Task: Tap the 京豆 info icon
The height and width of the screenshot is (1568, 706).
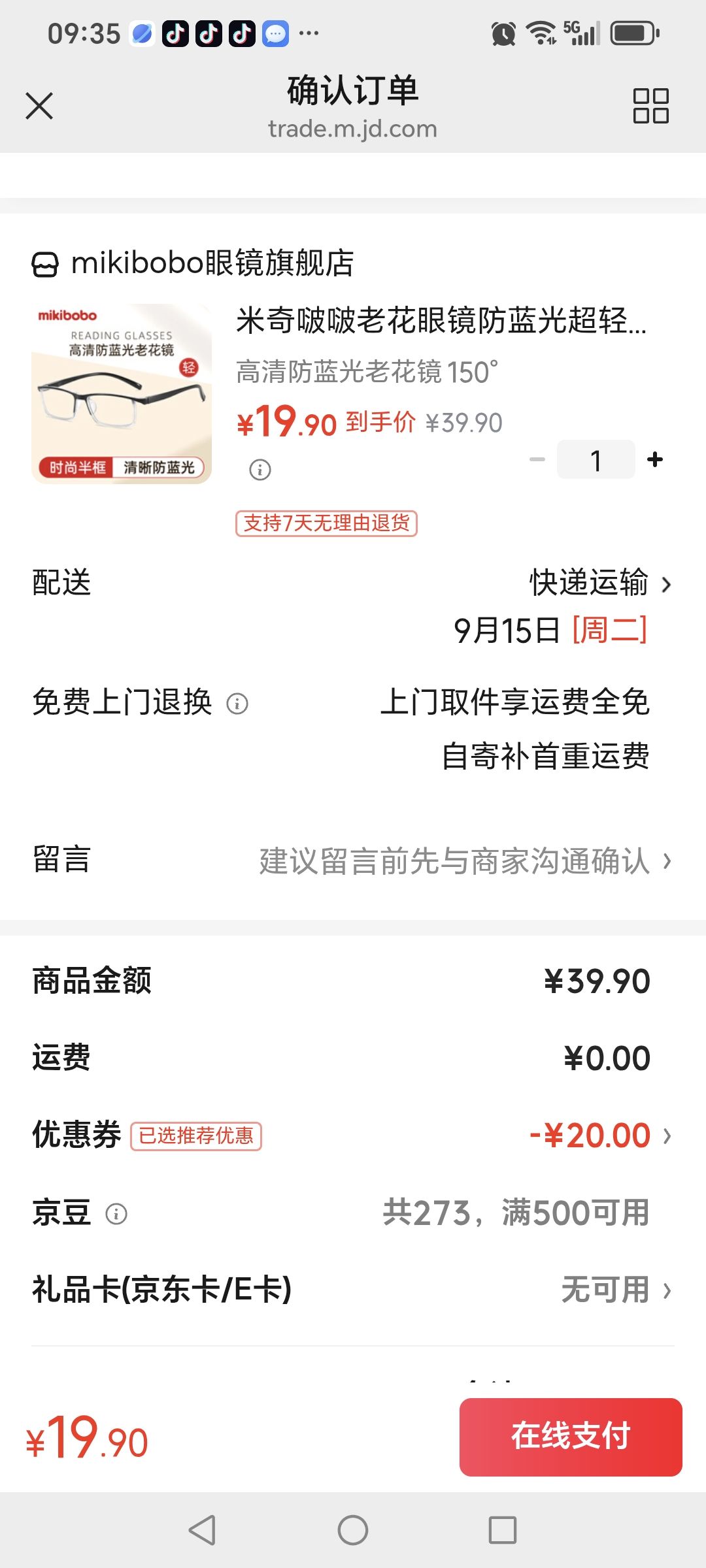Action: click(116, 1214)
